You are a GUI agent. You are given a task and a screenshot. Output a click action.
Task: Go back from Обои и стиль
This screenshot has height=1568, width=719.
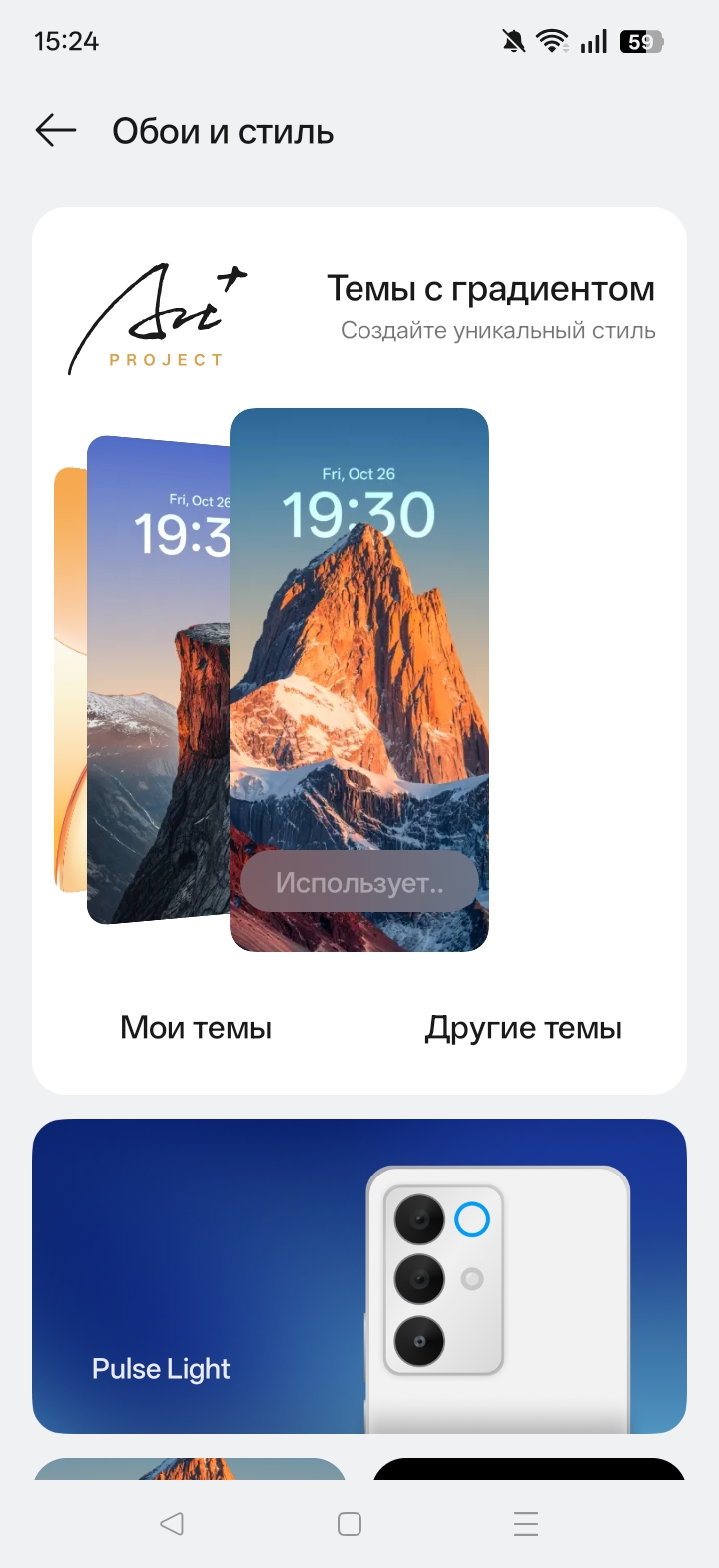tap(56, 131)
